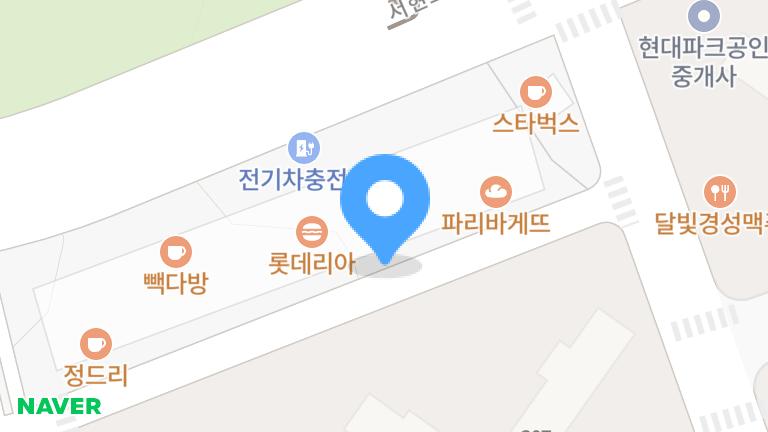Open the 정드리 cafe marker
This screenshot has height=432, width=768.
[96, 344]
